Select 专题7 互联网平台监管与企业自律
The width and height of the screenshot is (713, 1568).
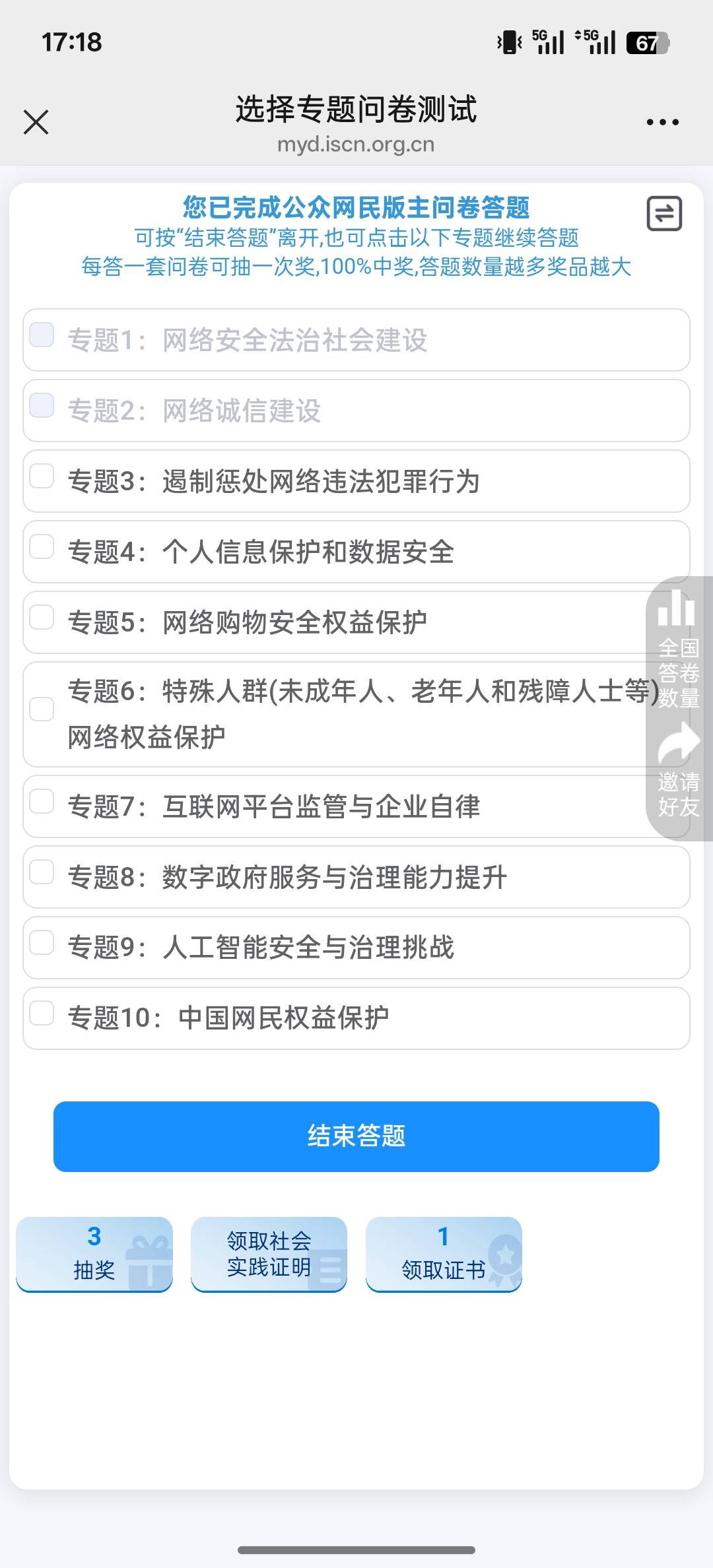click(356, 806)
